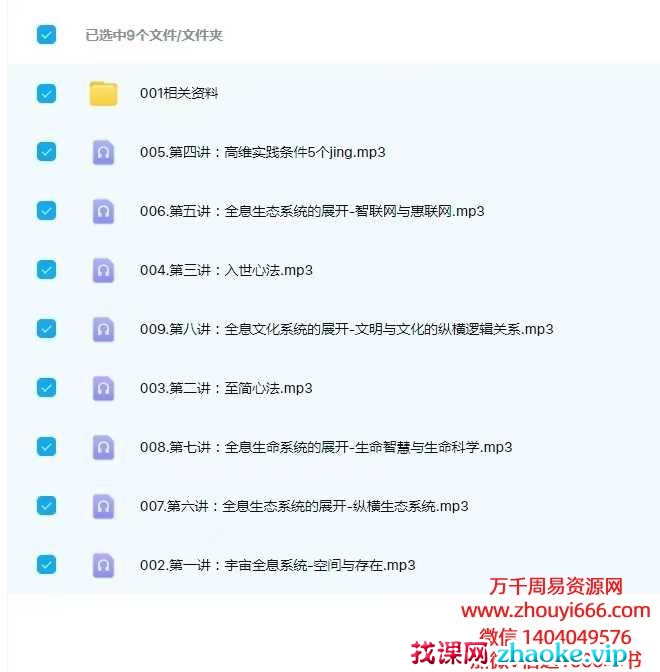Open 002.第一讲 宇宙全息系统 mp3
The height and width of the screenshot is (672, 660).
tap(277, 566)
